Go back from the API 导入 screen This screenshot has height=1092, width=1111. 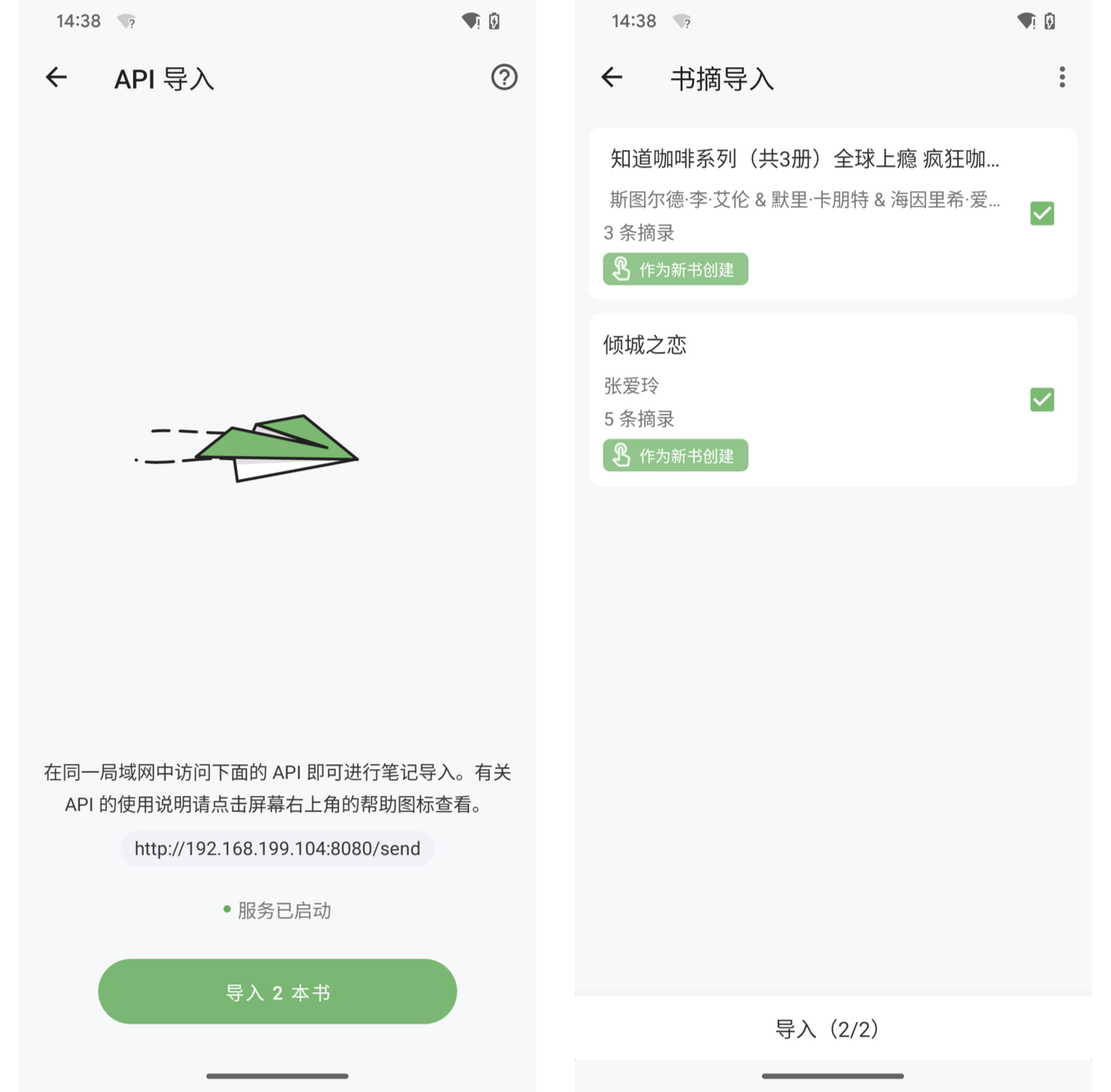click(57, 77)
